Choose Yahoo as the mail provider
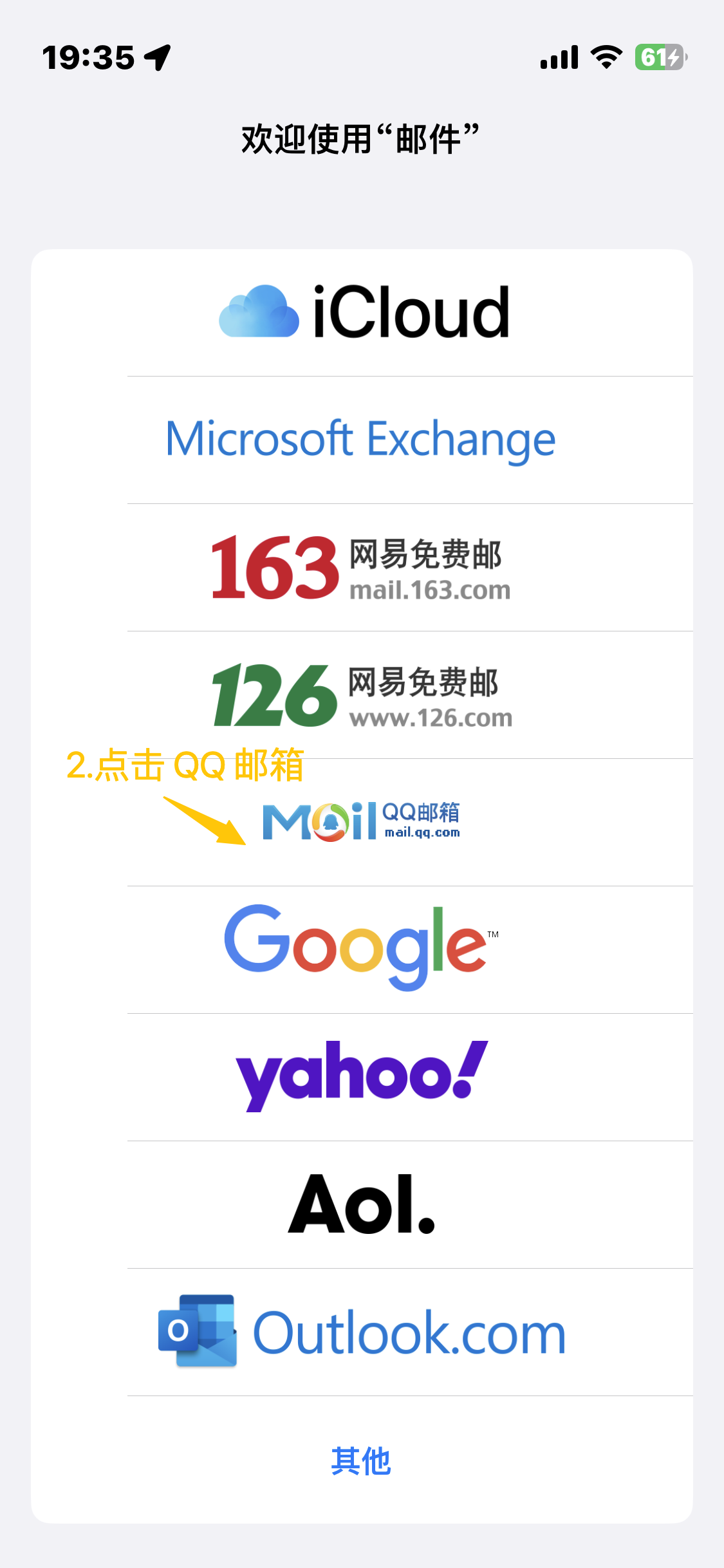The height and width of the screenshot is (1568, 724). 362,1076
